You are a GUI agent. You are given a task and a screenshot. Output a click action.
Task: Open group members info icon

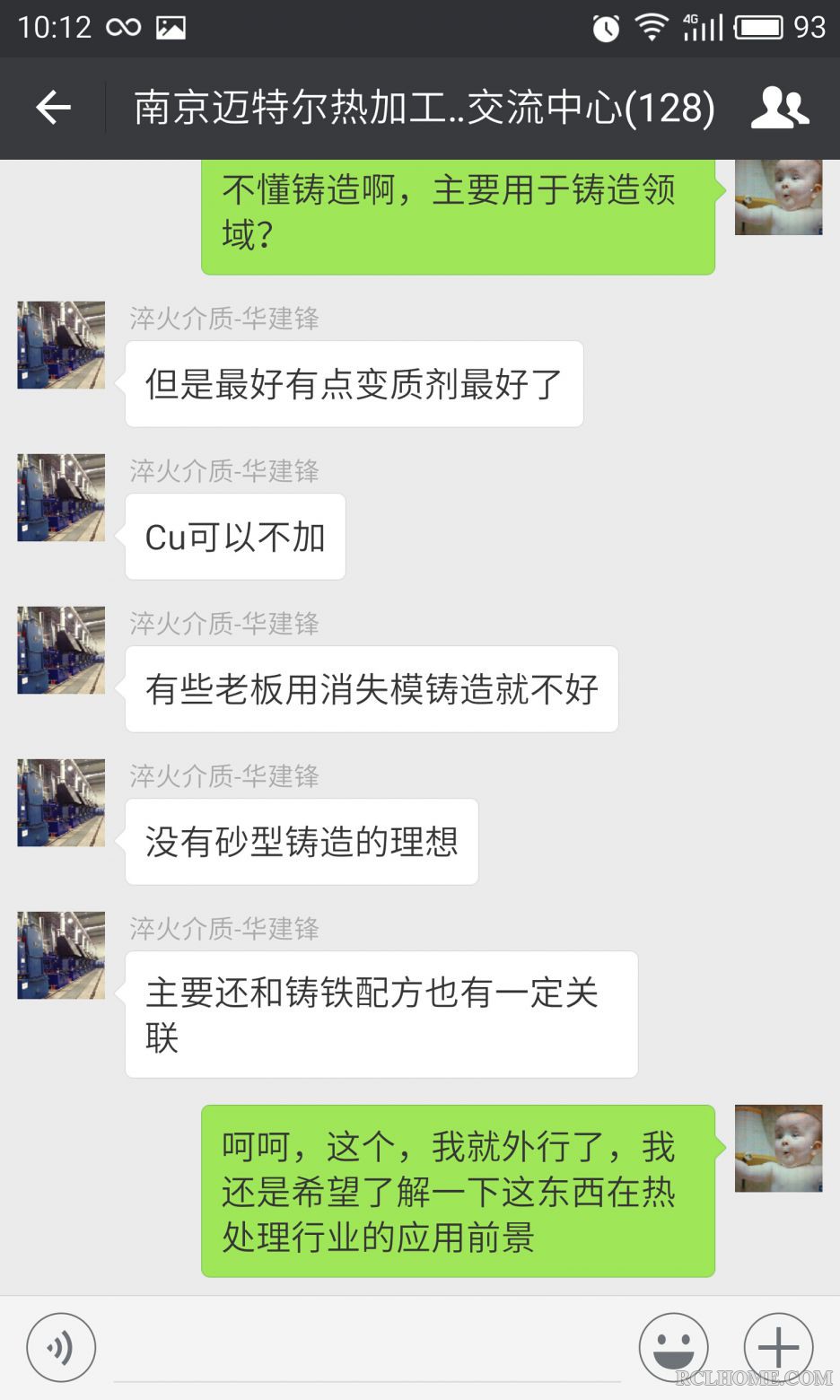pyautogui.click(x=779, y=108)
